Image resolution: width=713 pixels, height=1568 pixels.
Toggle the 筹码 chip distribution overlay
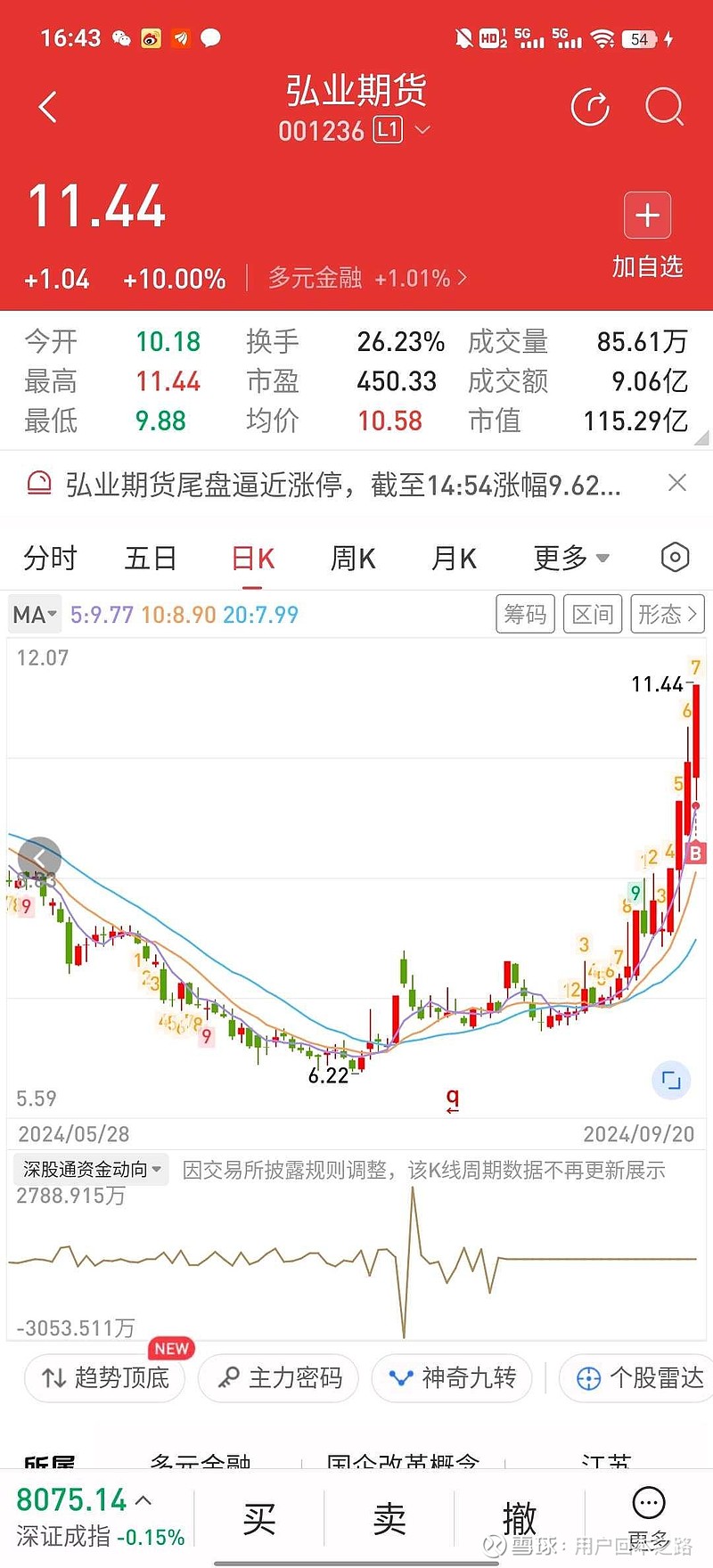(525, 614)
